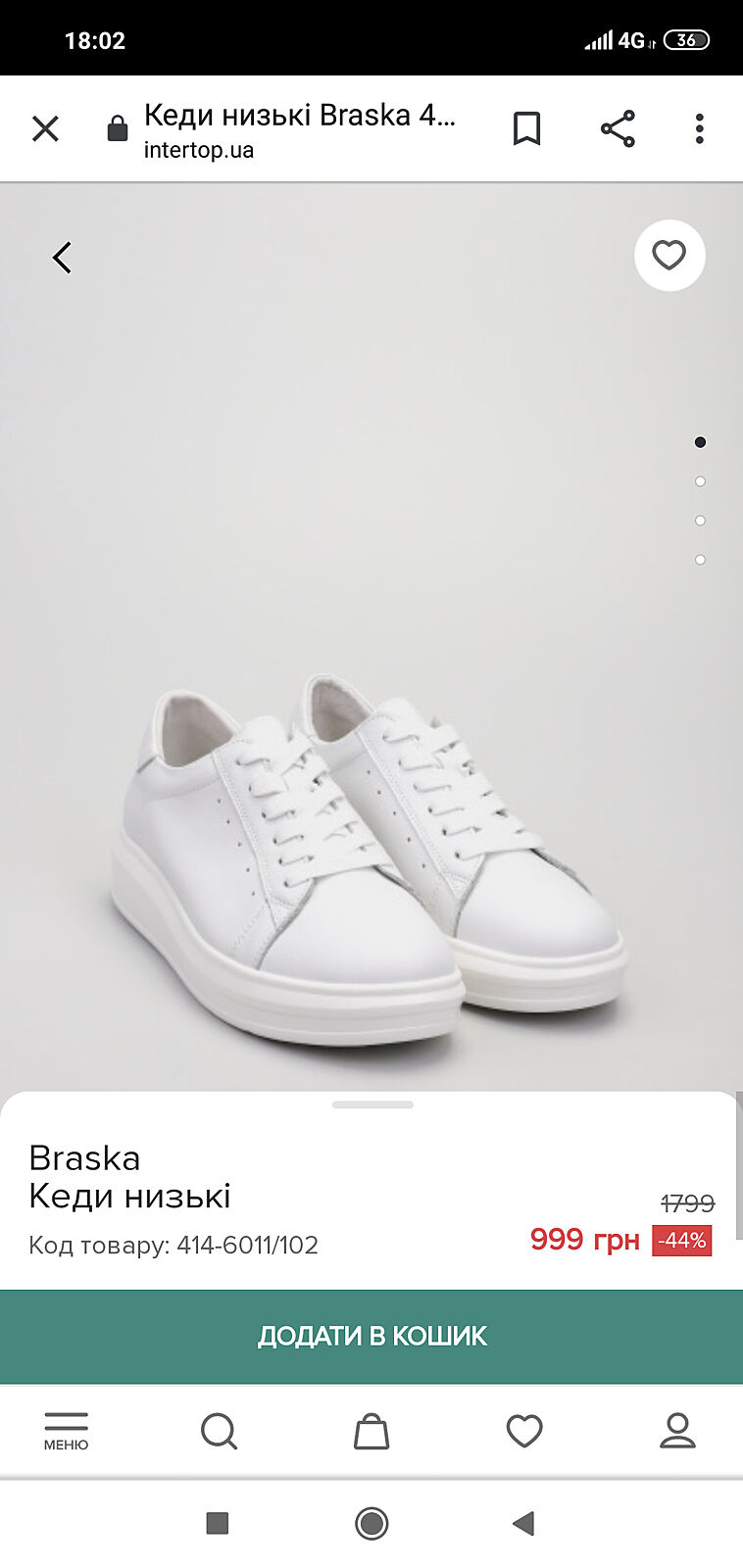Jump to the second product photo dot
Screen dimensions: 743x1568
pos(700,481)
